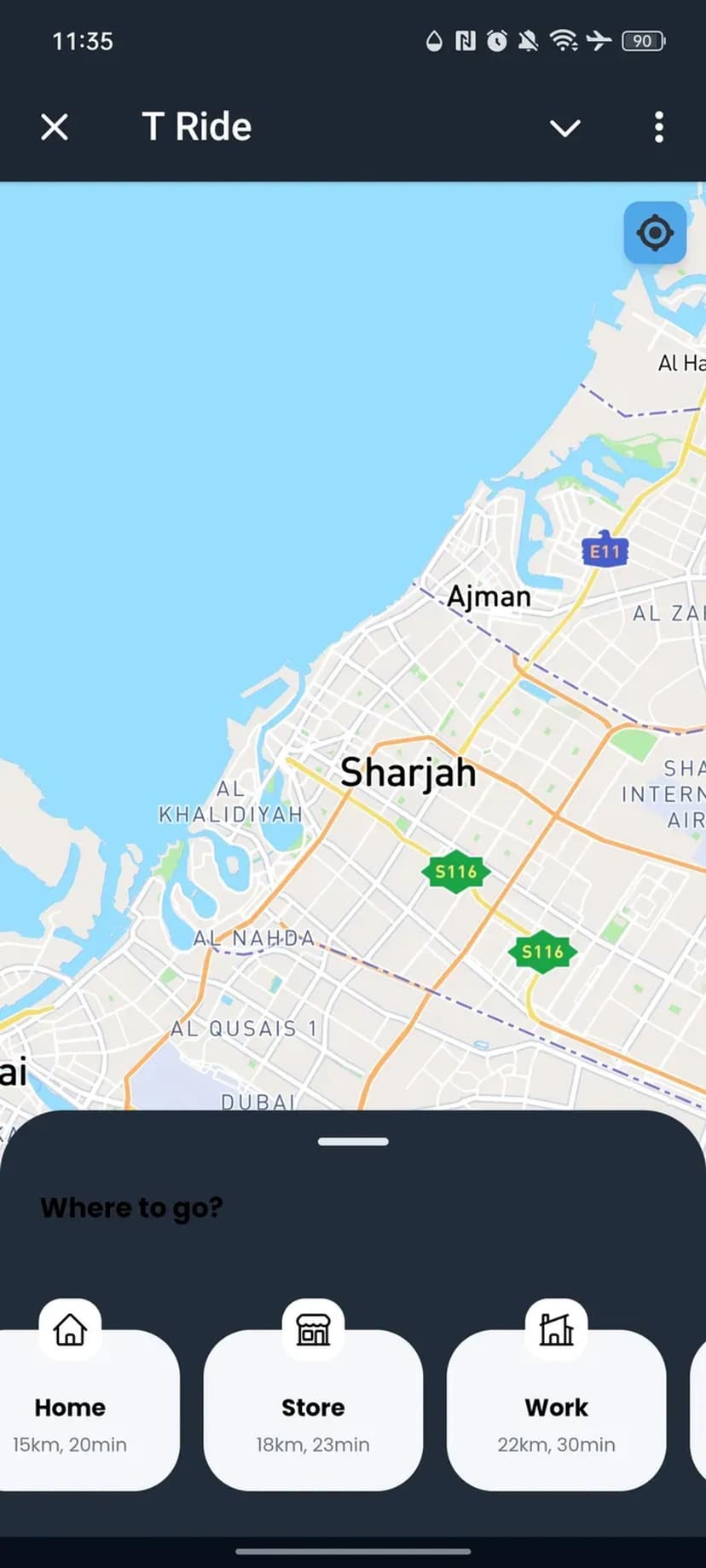
Task: Close the T Ride mini app
Action: 55,128
